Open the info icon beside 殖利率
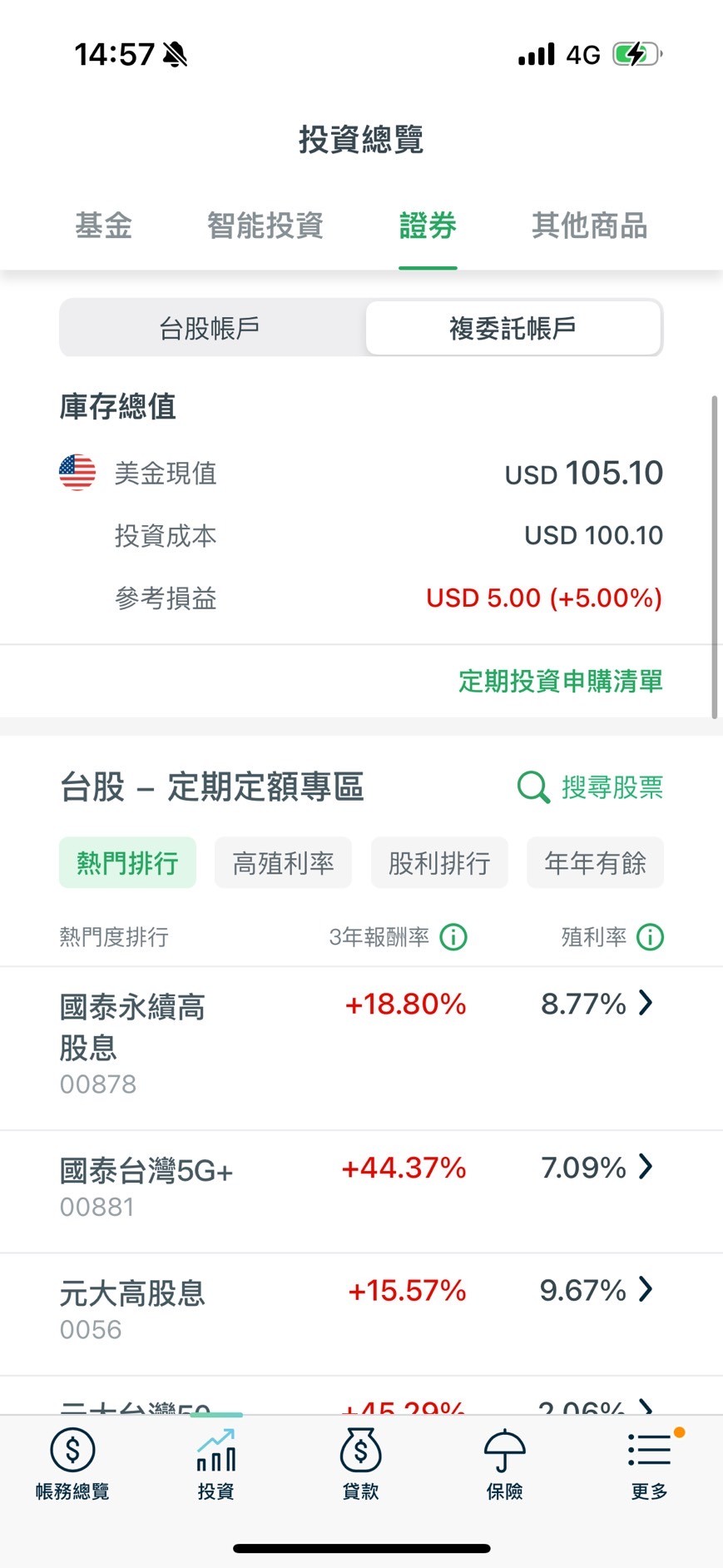The height and width of the screenshot is (1568, 723). click(x=649, y=937)
